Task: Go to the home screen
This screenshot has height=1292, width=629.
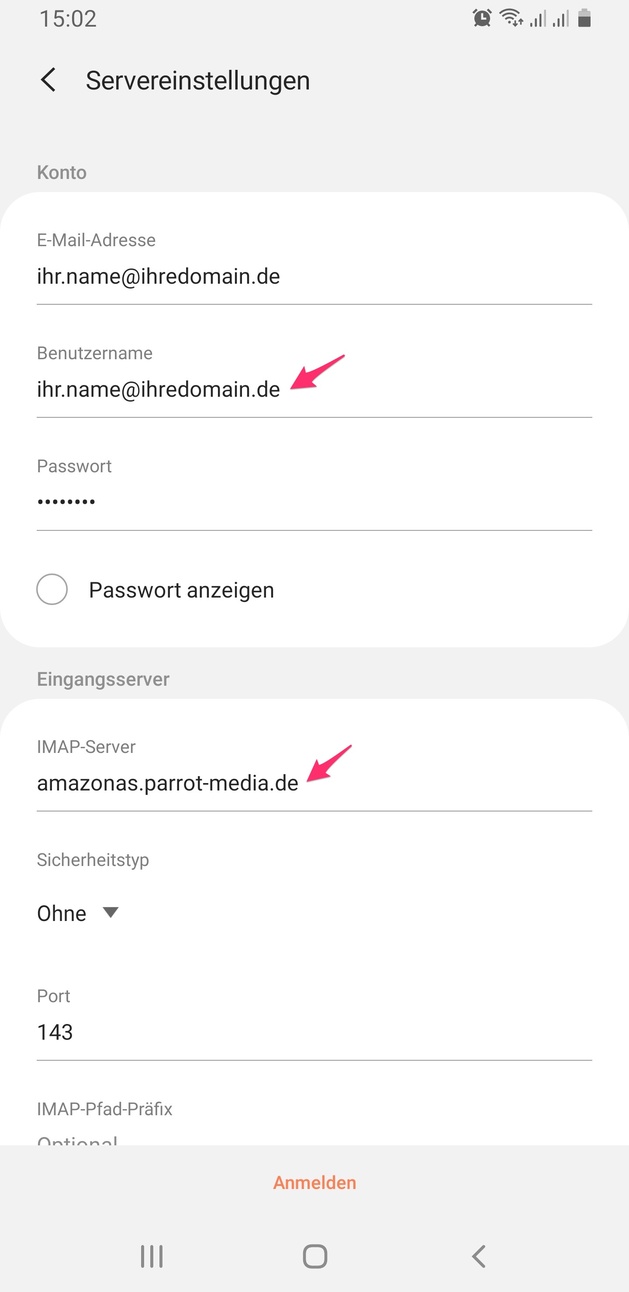Action: [315, 1257]
